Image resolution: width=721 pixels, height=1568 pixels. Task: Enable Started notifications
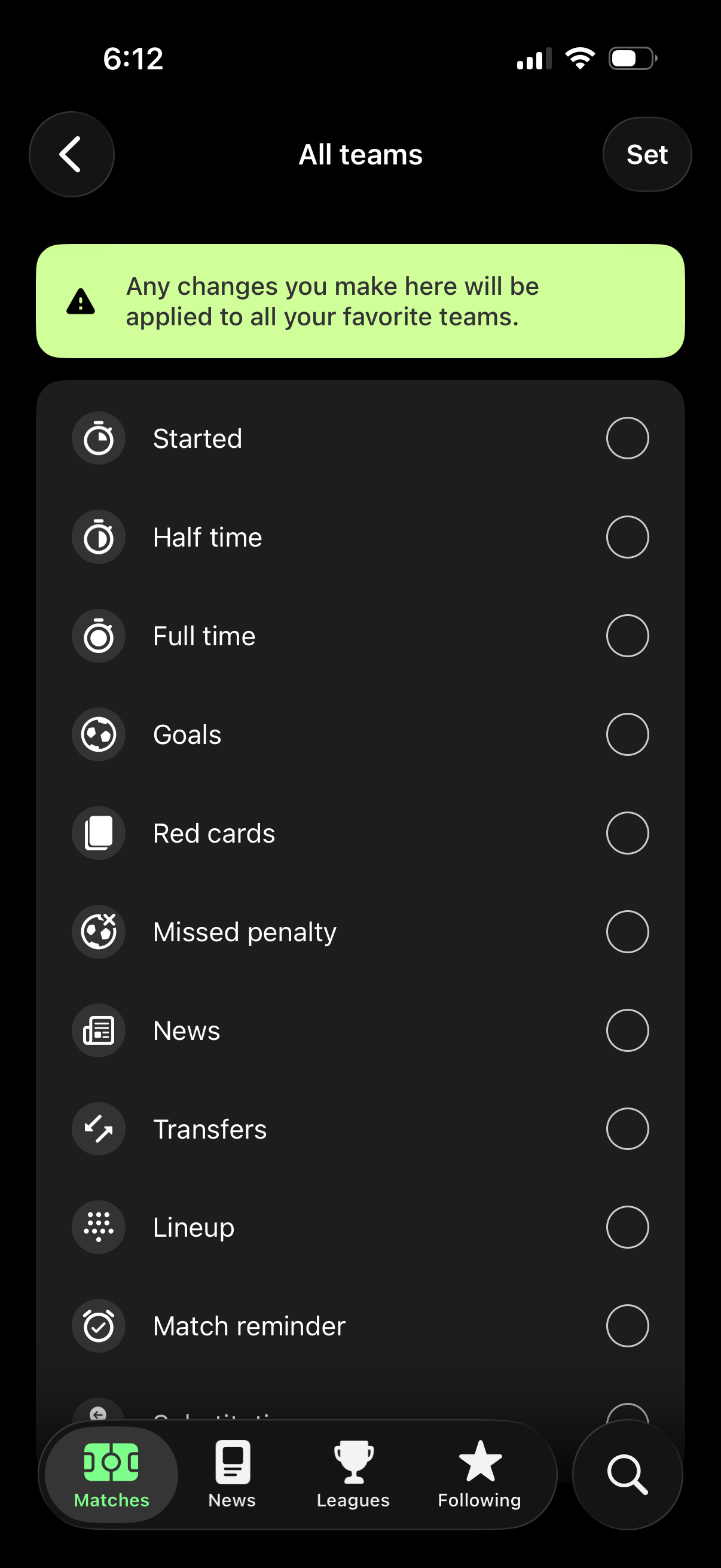[x=627, y=438]
